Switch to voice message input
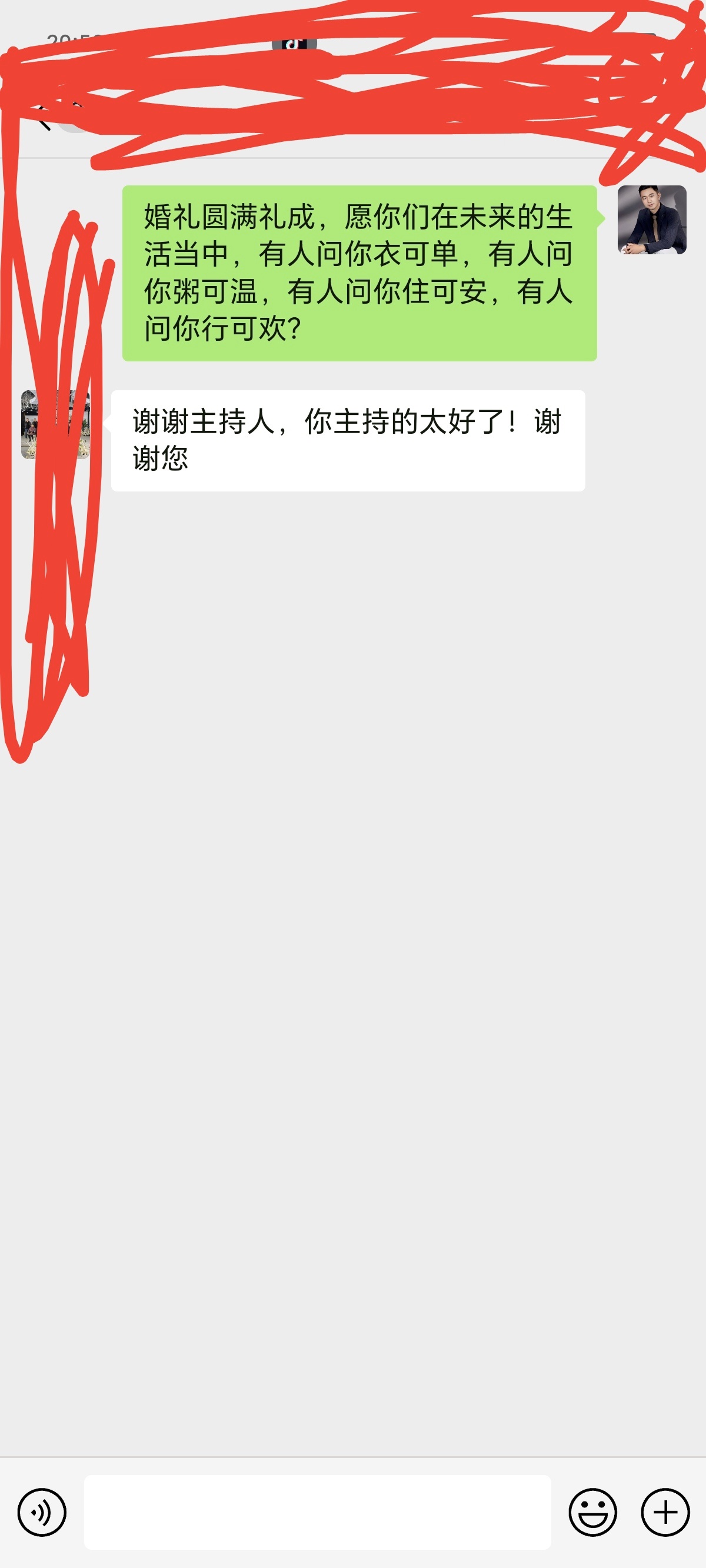The image size is (706, 1568). (x=41, y=1512)
